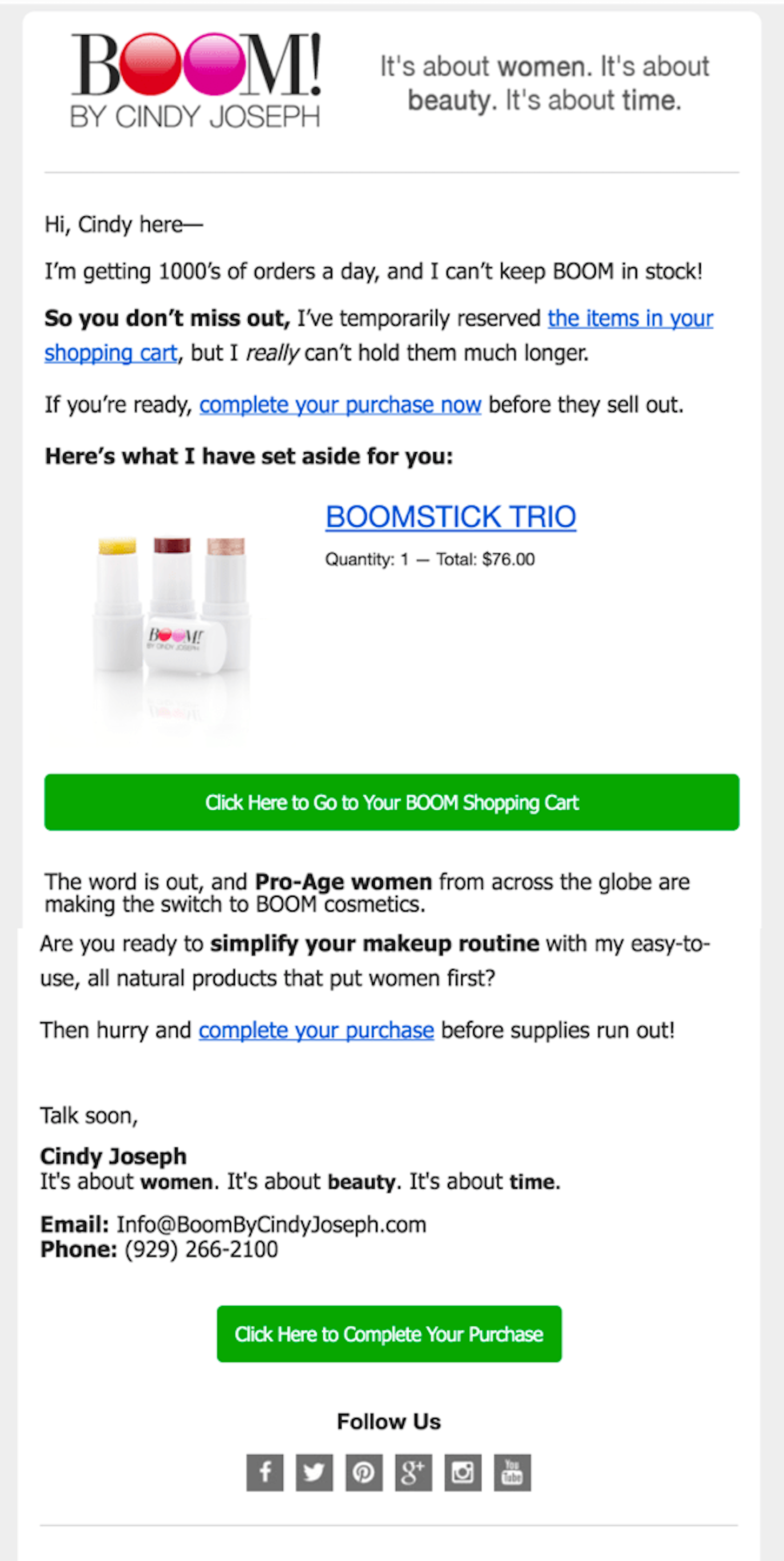
Task: Open the items in your shopping cart link
Action: tap(630, 319)
